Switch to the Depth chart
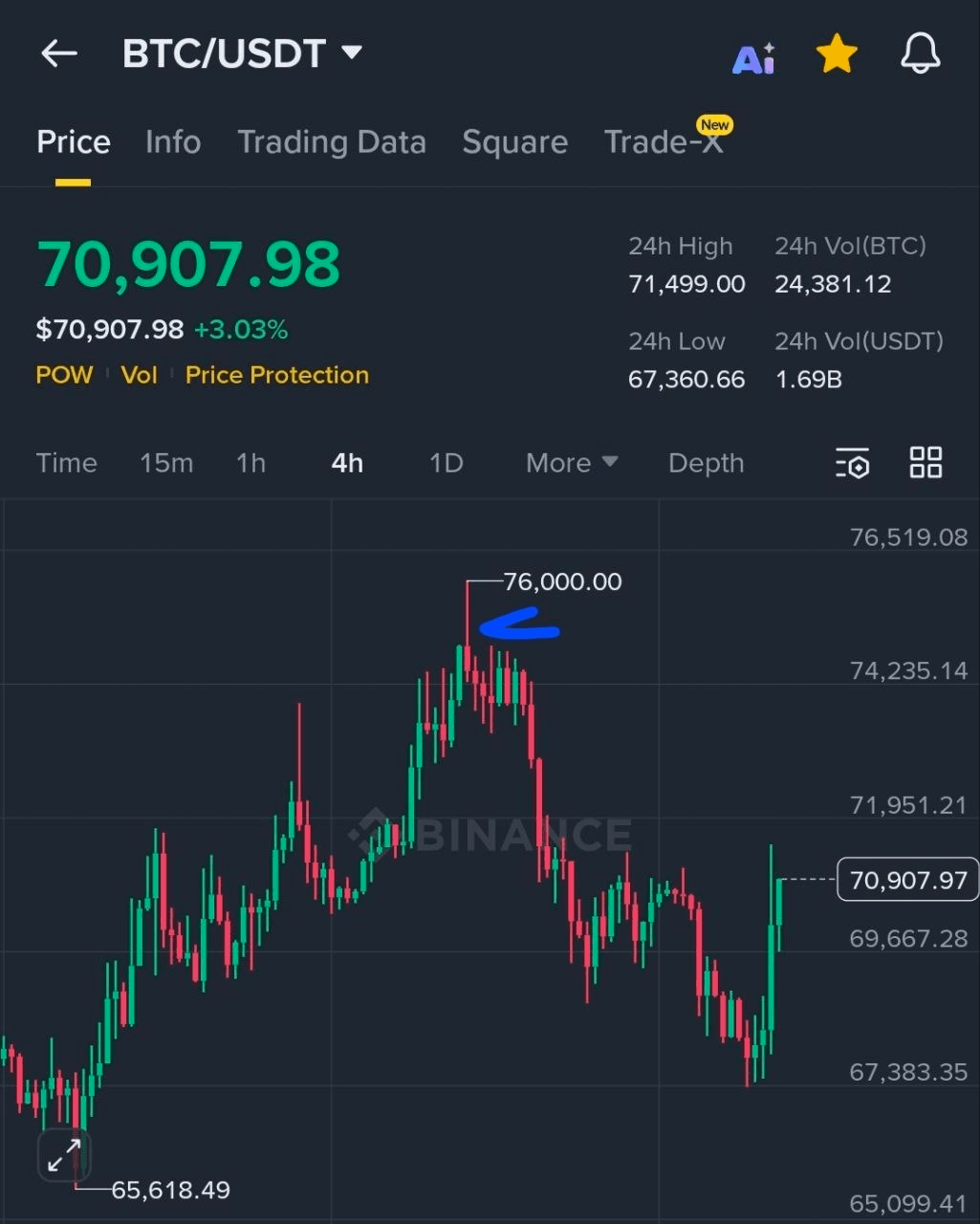 coord(706,463)
